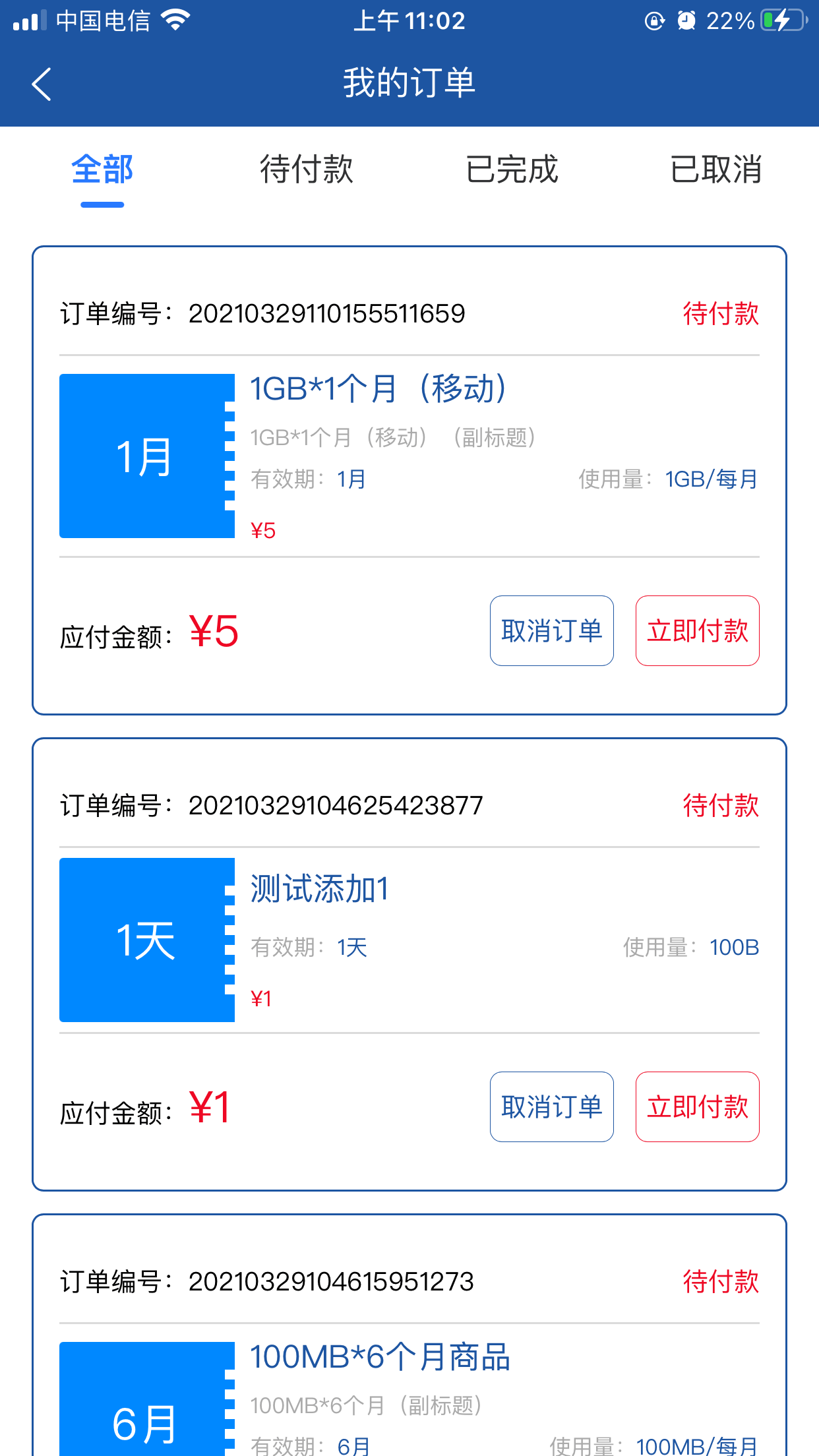Switch to the 全部 tab
The width and height of the screenshot is (819, 1456).
pos(102,170)
